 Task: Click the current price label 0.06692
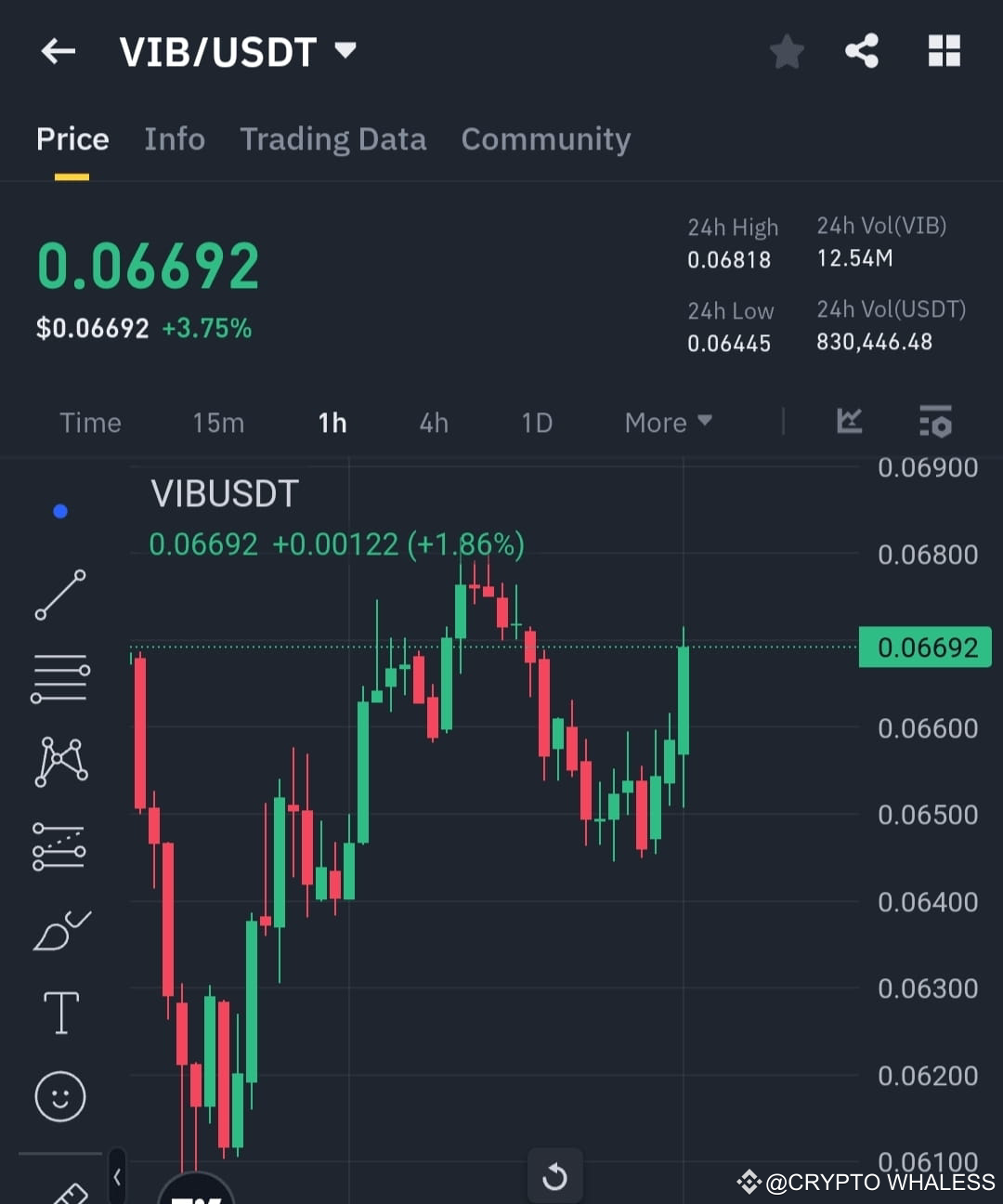pos(924,647)
